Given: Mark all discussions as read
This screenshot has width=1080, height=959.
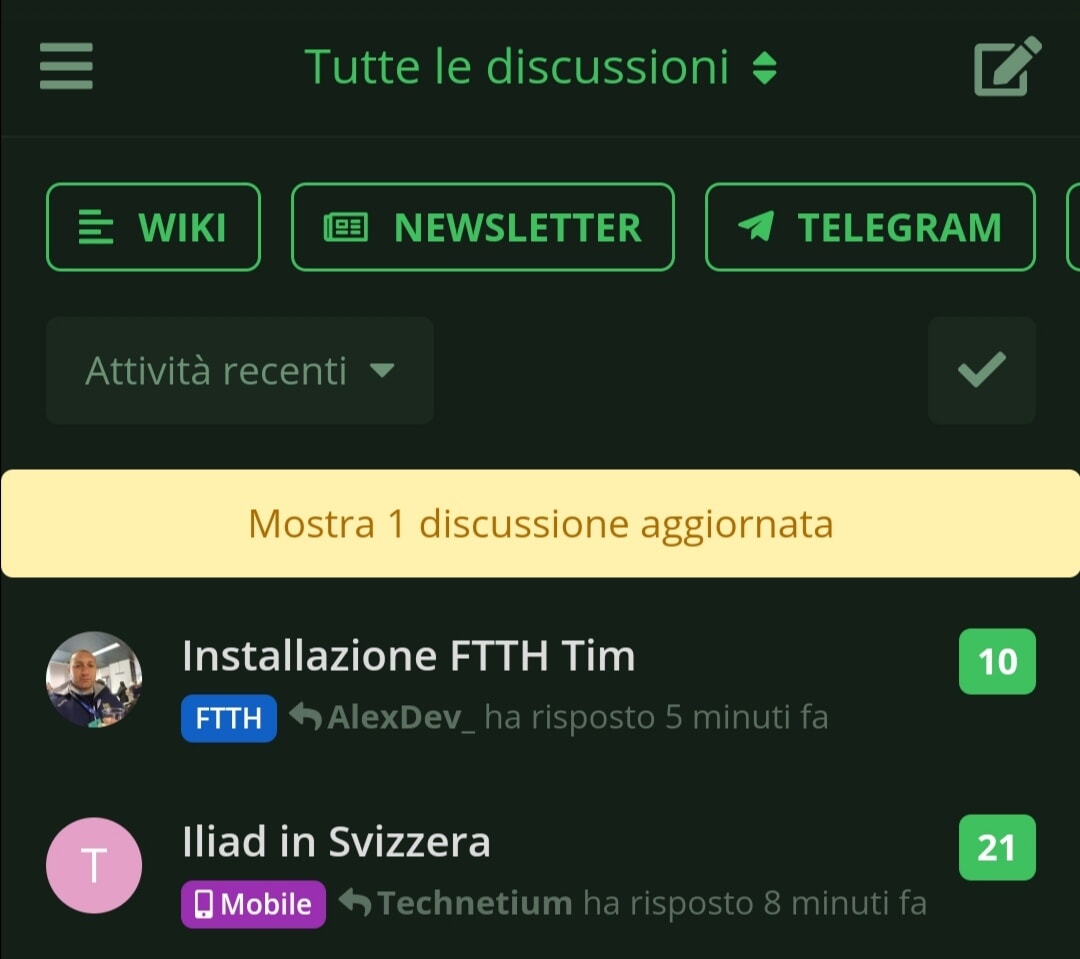Looking at the screenshot, I should pos(981,371).
